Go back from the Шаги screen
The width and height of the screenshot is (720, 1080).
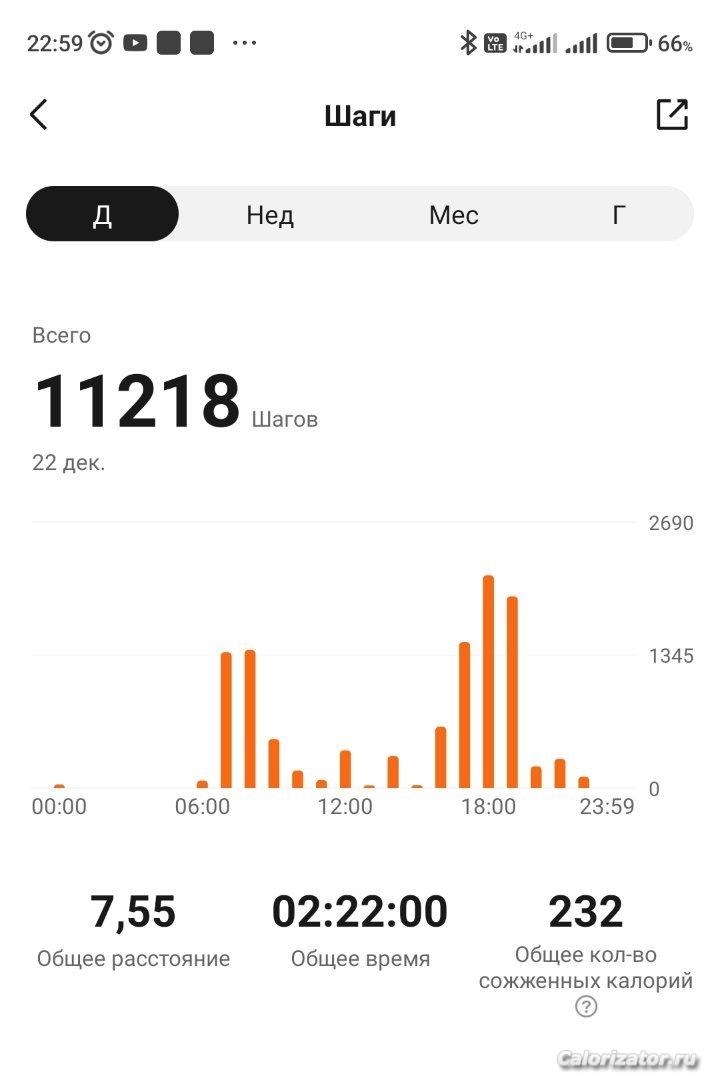(39, 115)
